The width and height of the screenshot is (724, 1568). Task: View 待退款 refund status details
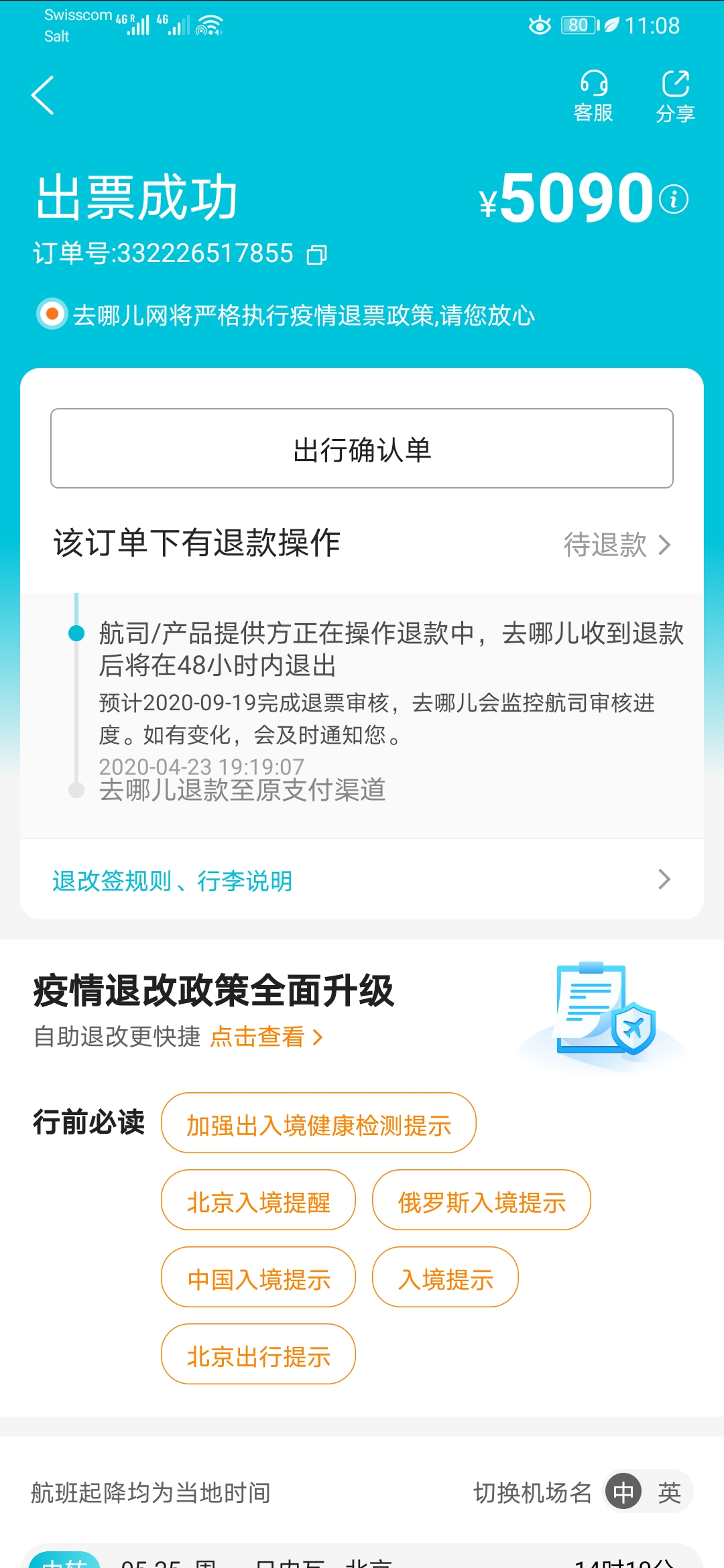pos(615,544)
